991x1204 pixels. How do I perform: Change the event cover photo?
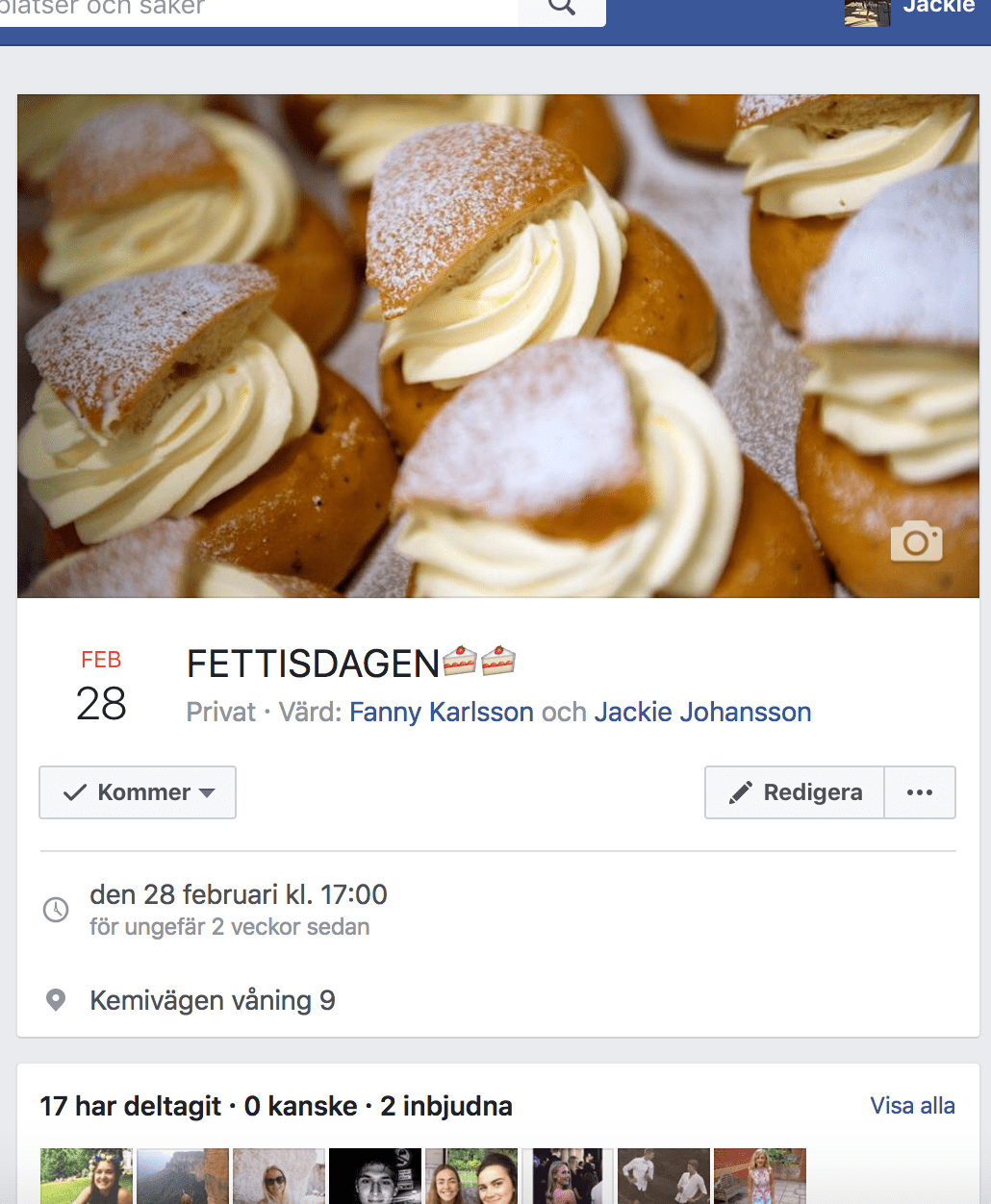pos(916,541)
